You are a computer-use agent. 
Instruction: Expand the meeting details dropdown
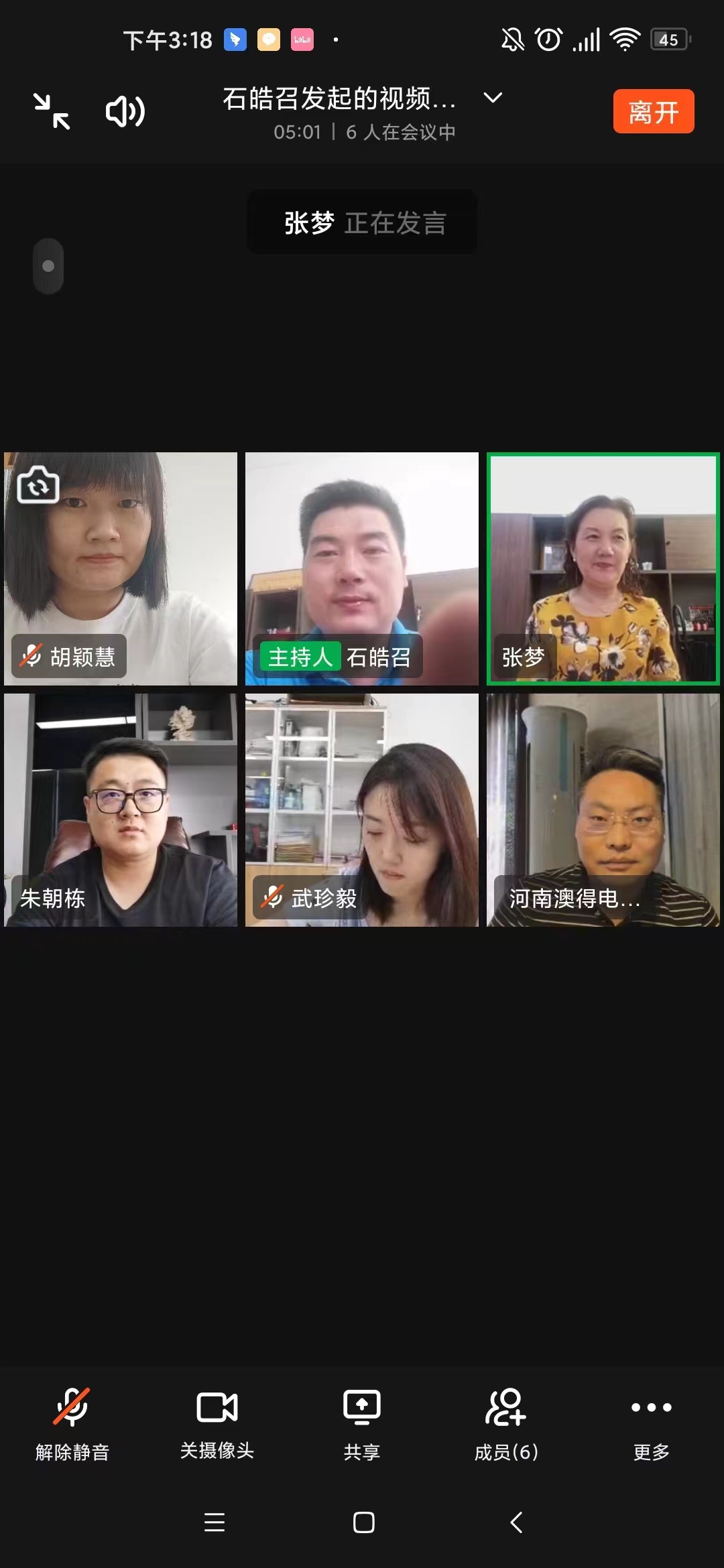(x=493, y=98)
